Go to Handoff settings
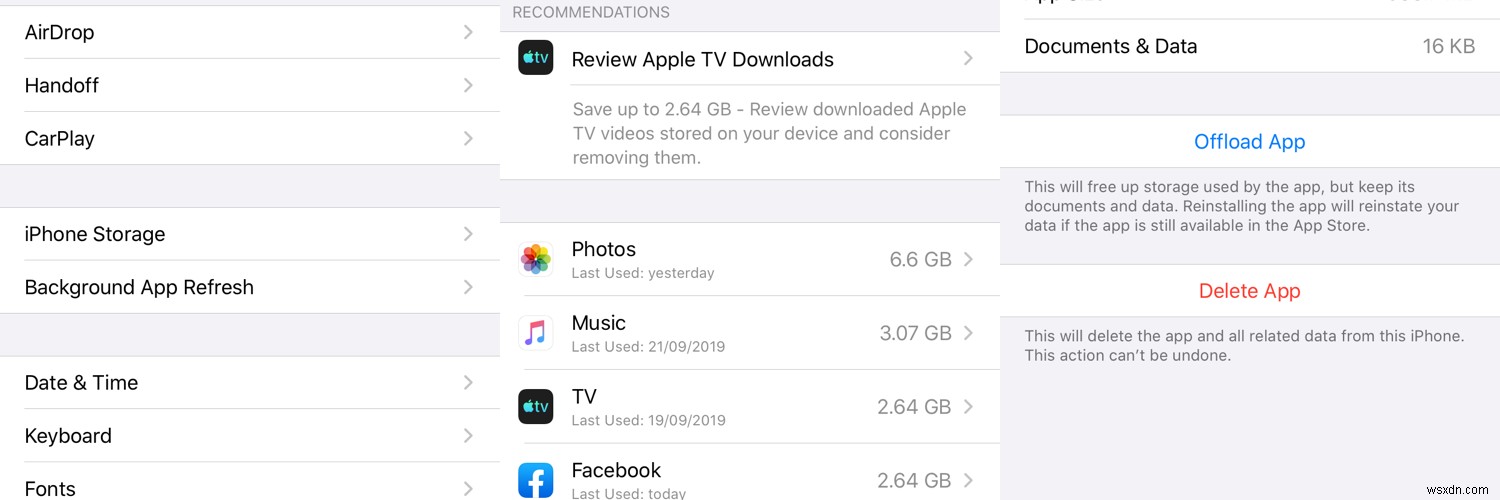 [248, 85]
